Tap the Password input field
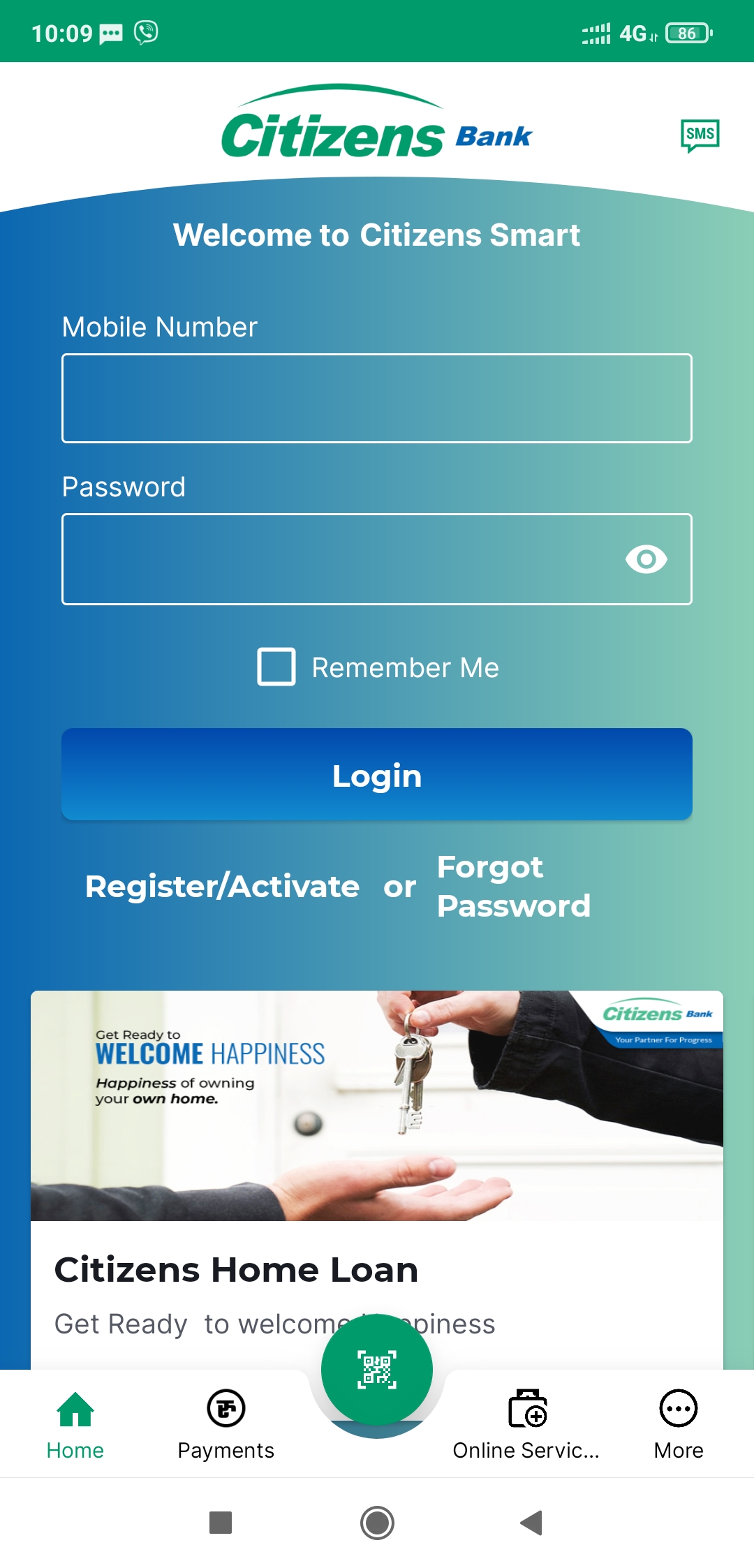The height and width of the screenshot is (1568, 754). click(x=335, y=559)
